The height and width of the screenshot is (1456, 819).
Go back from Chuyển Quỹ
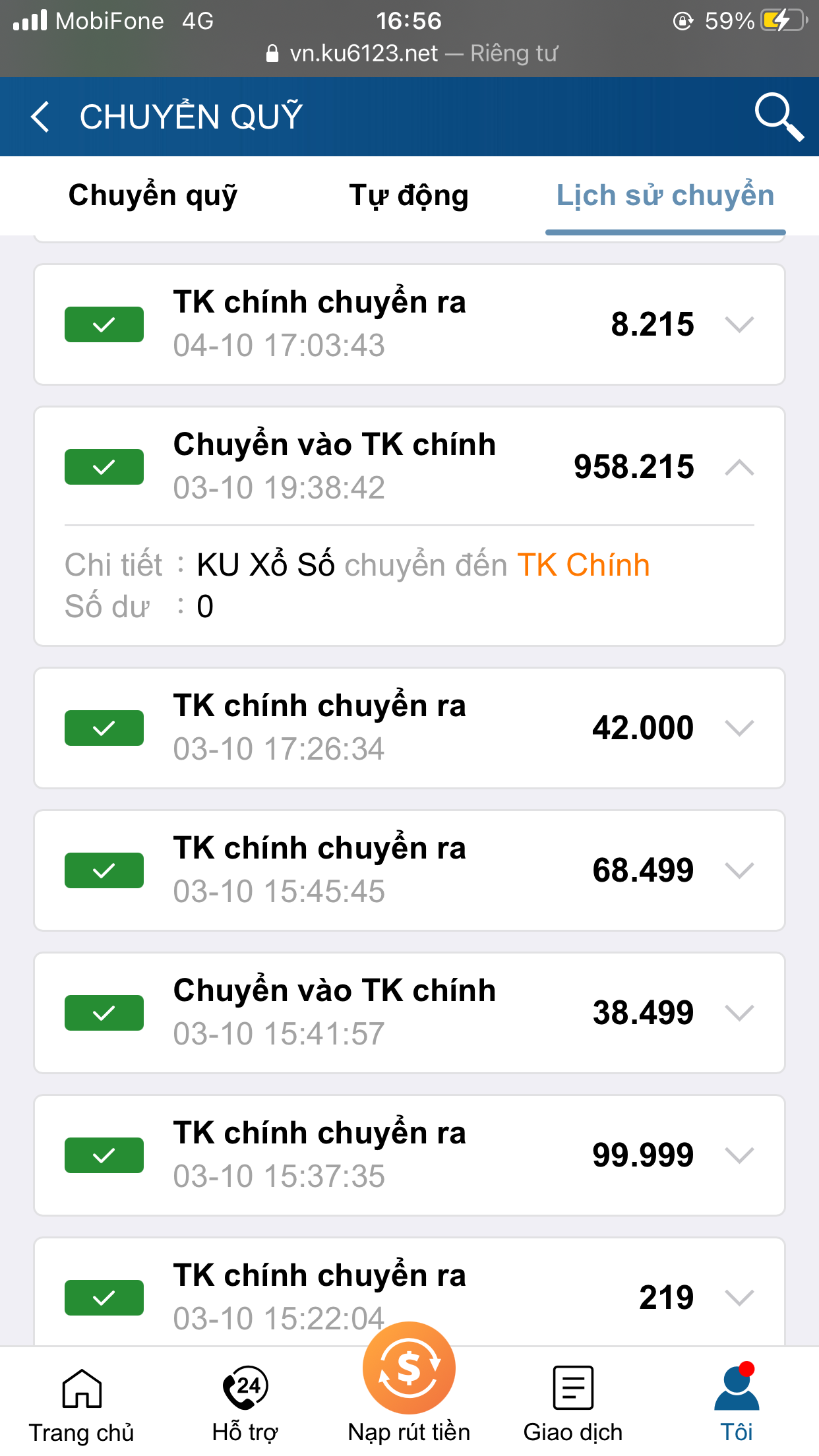pos(40,117)
